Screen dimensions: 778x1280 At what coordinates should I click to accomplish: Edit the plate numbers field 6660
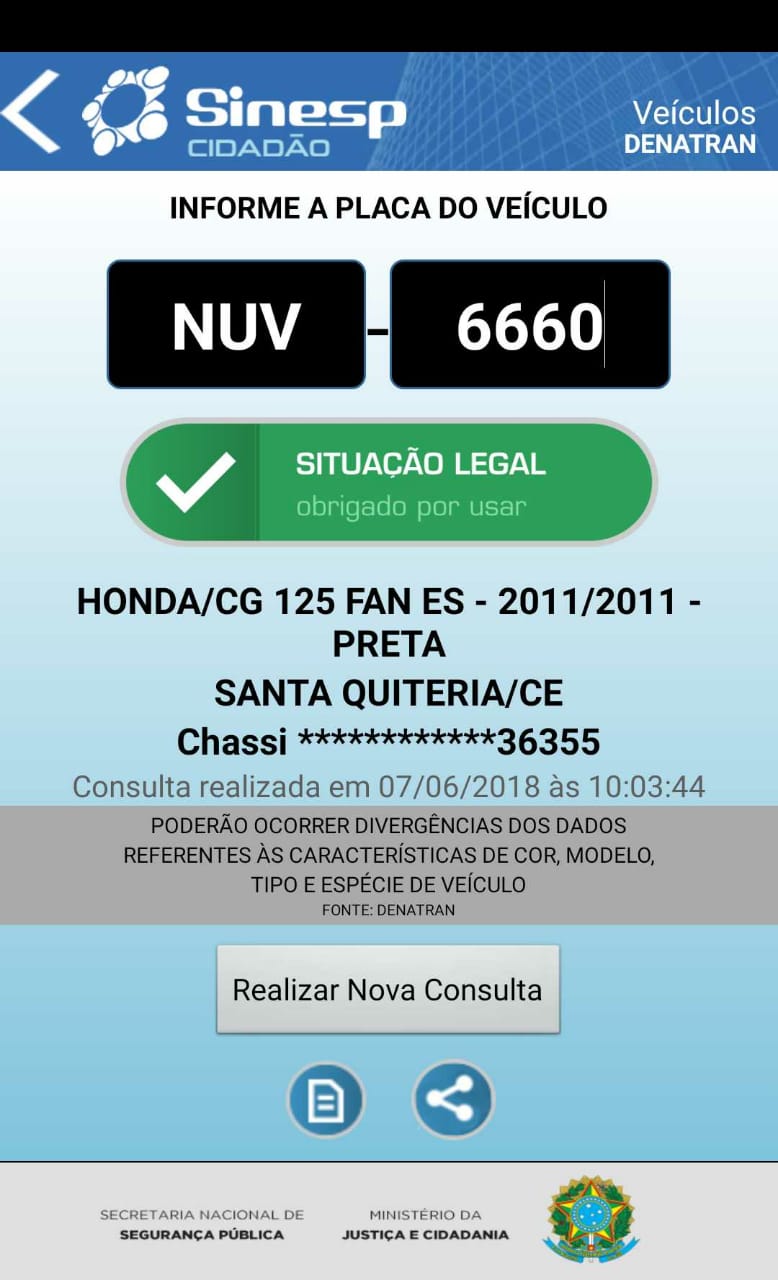tap(529, 324)
